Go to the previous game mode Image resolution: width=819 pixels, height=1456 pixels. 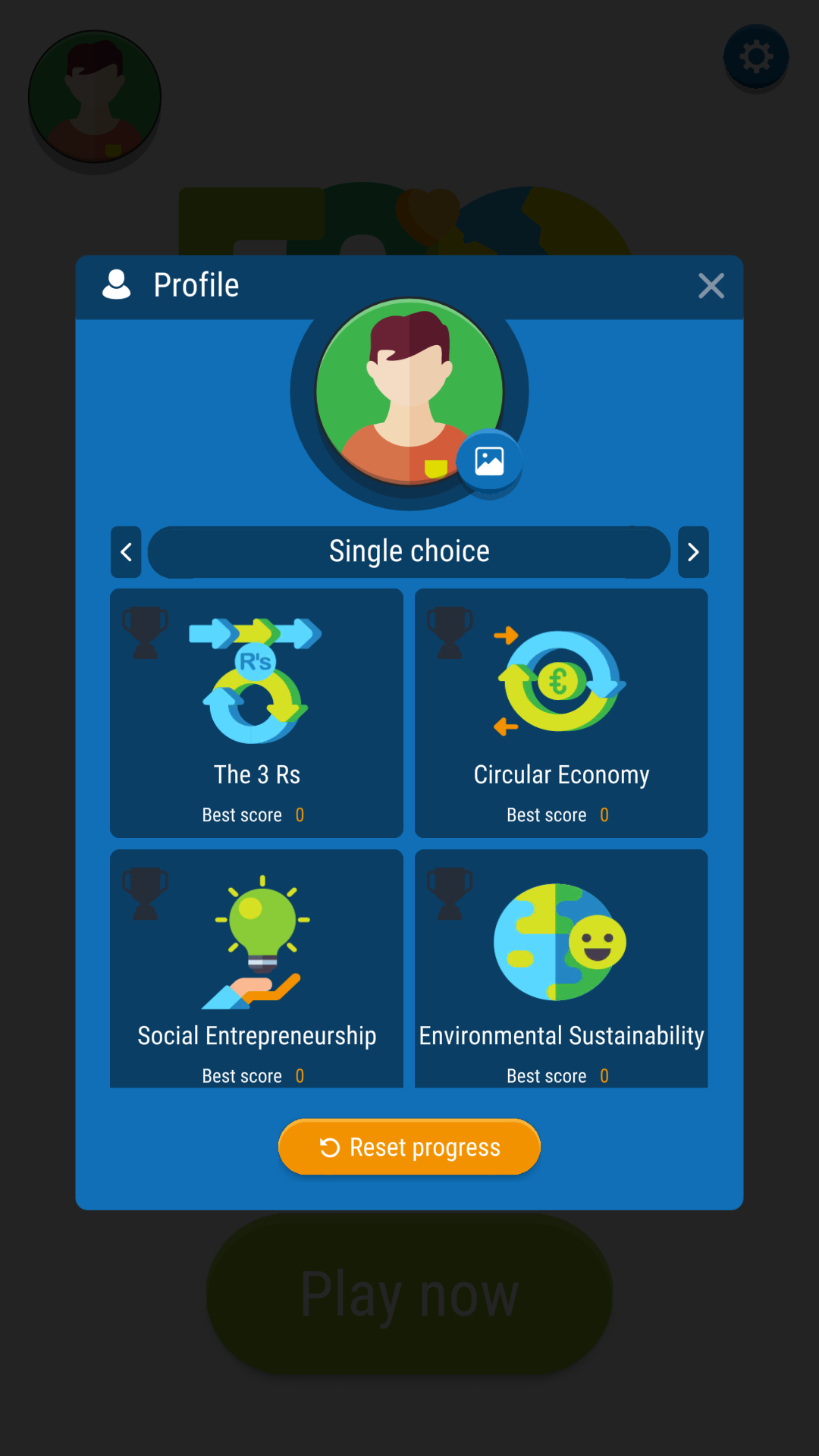point(126,552)
